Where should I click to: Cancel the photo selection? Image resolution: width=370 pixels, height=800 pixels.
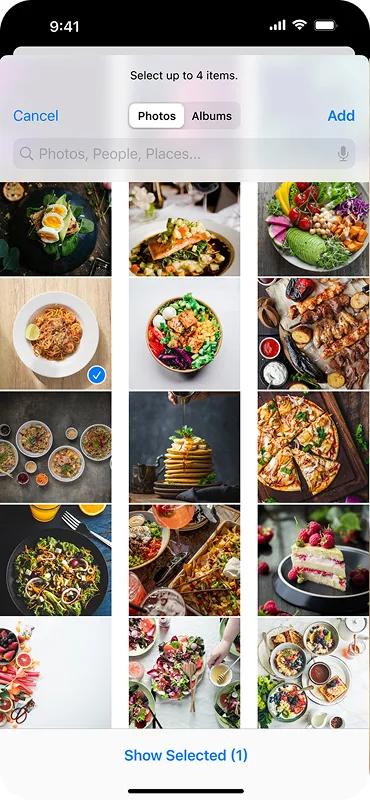[x=36, y=116]
